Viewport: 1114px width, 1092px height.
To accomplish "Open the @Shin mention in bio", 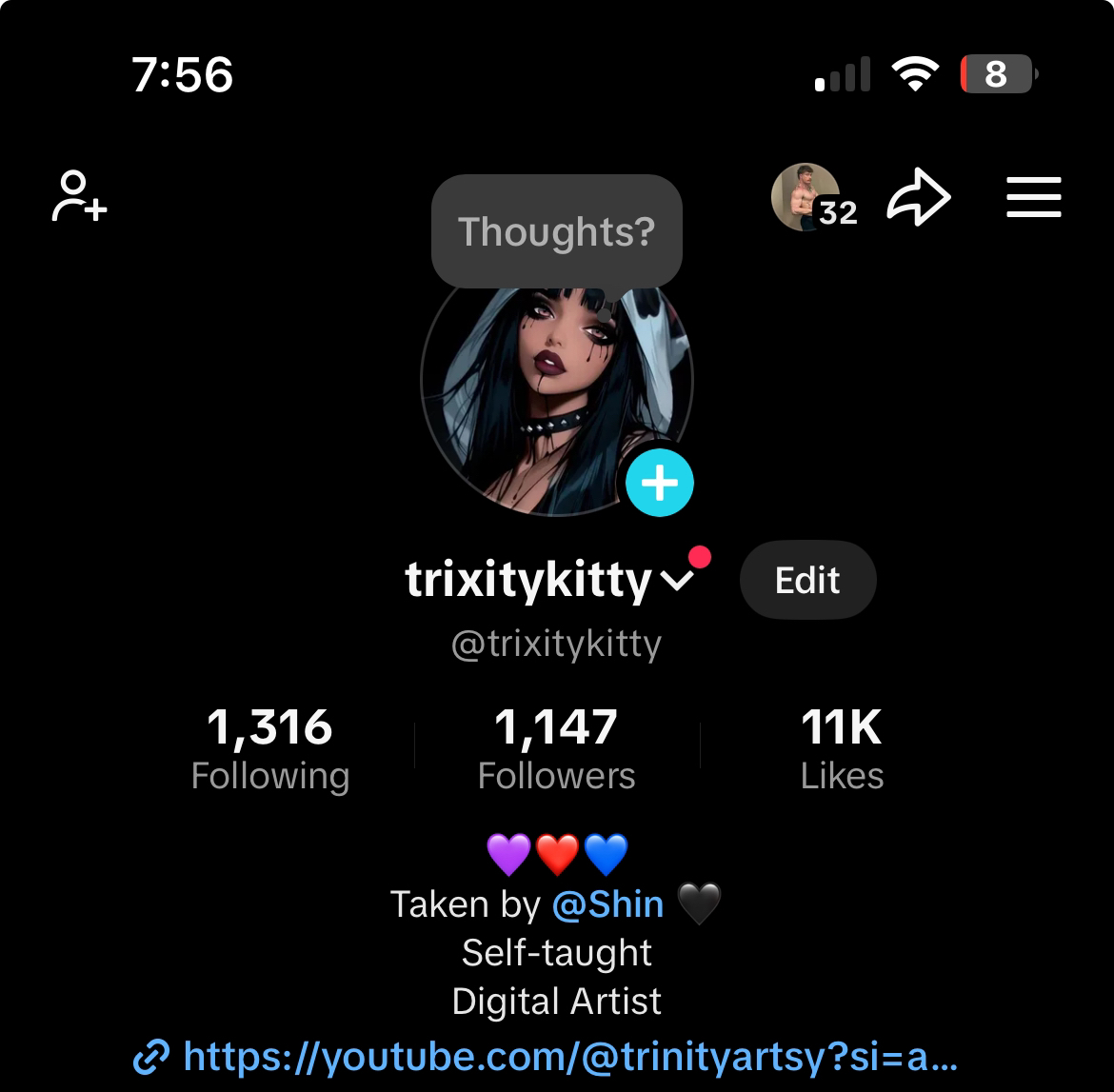I will tap(607, 903).
